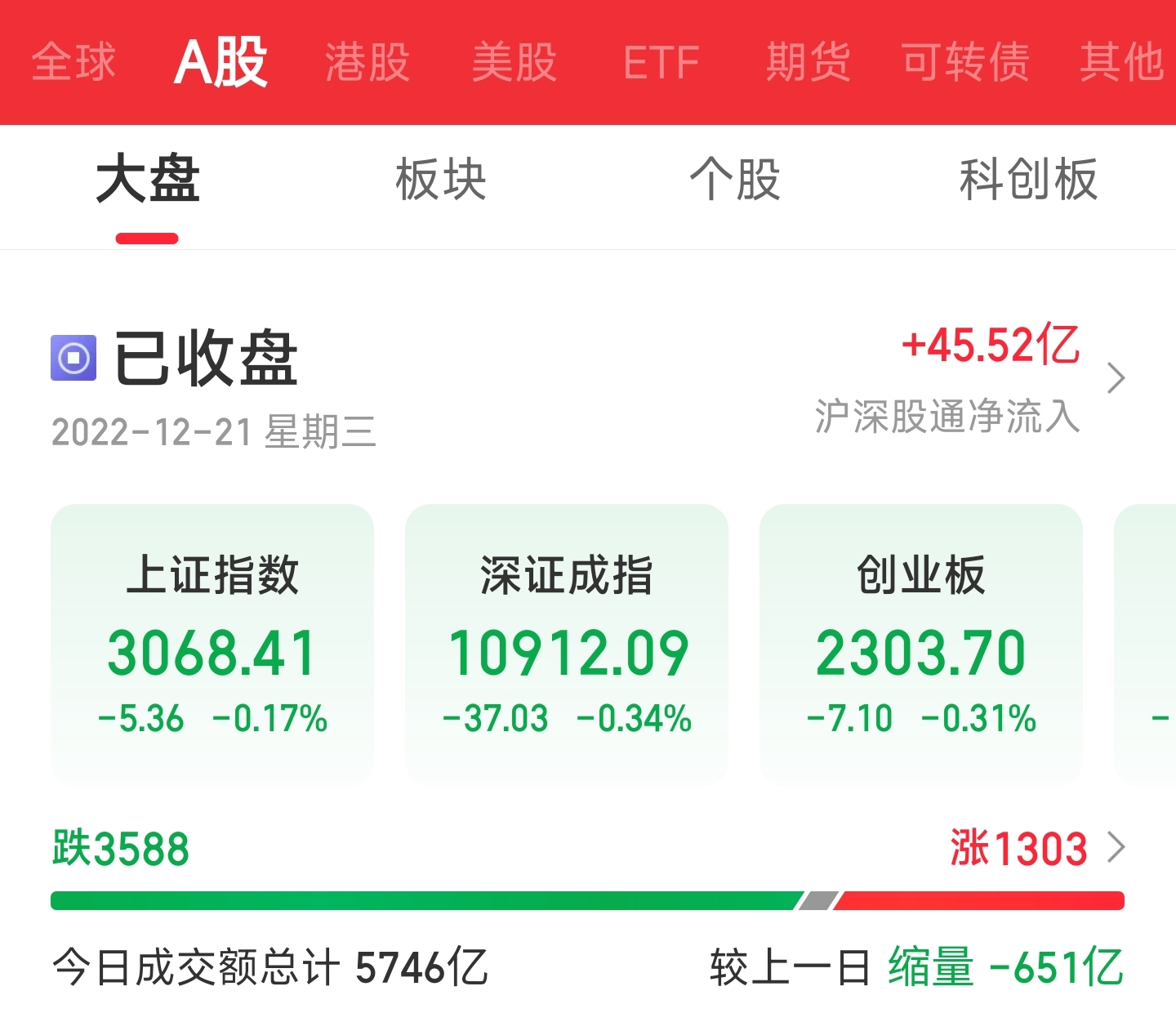Switch to the ETF tab

click(661, 62)
